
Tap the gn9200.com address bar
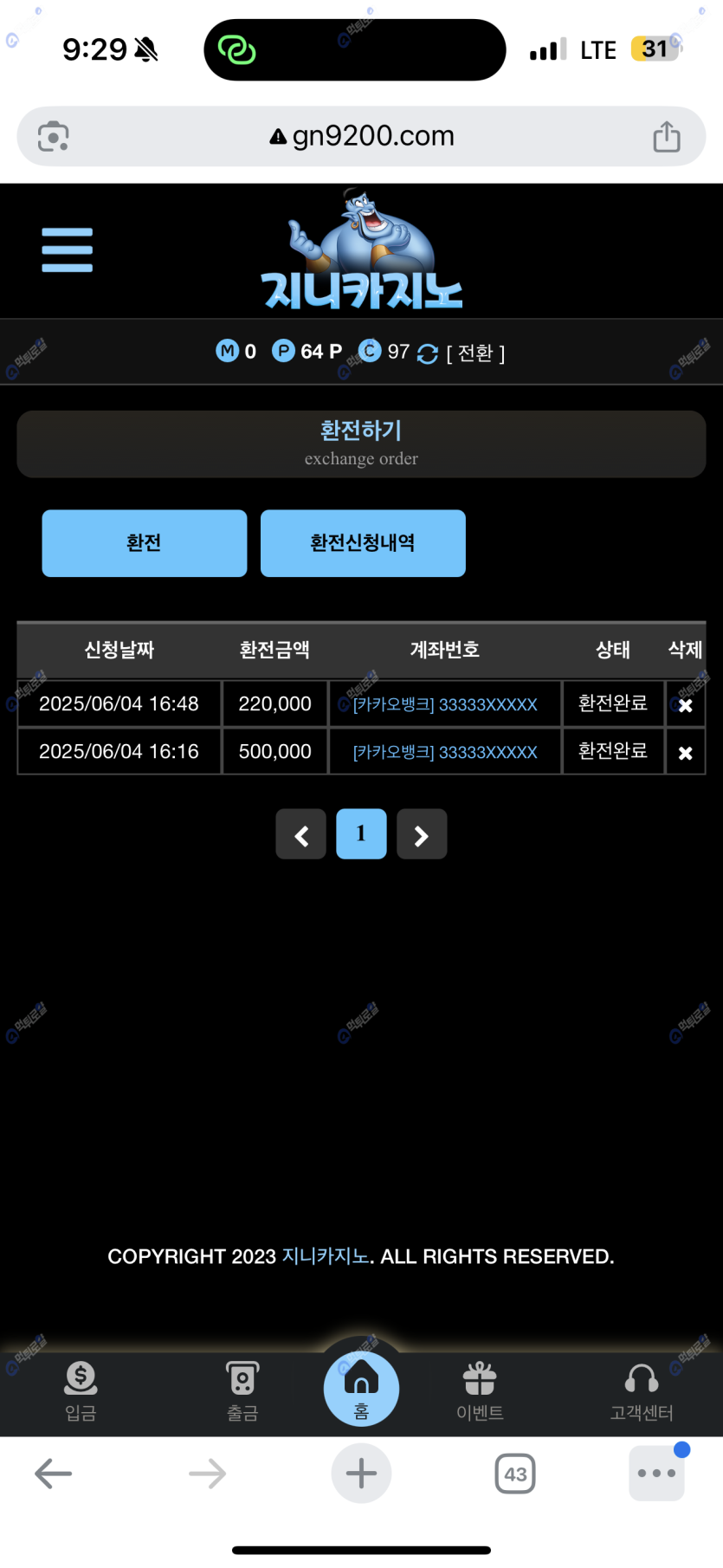tap(362, 136)
